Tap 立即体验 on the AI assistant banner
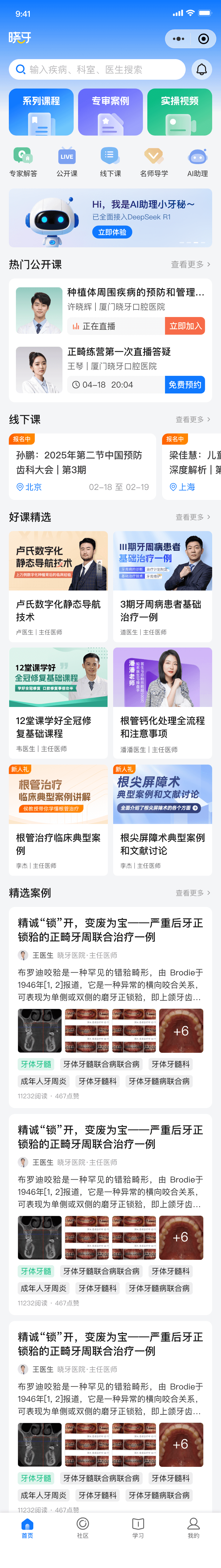221x1568 pixels. pyautogui.click(x=112, y=232)
